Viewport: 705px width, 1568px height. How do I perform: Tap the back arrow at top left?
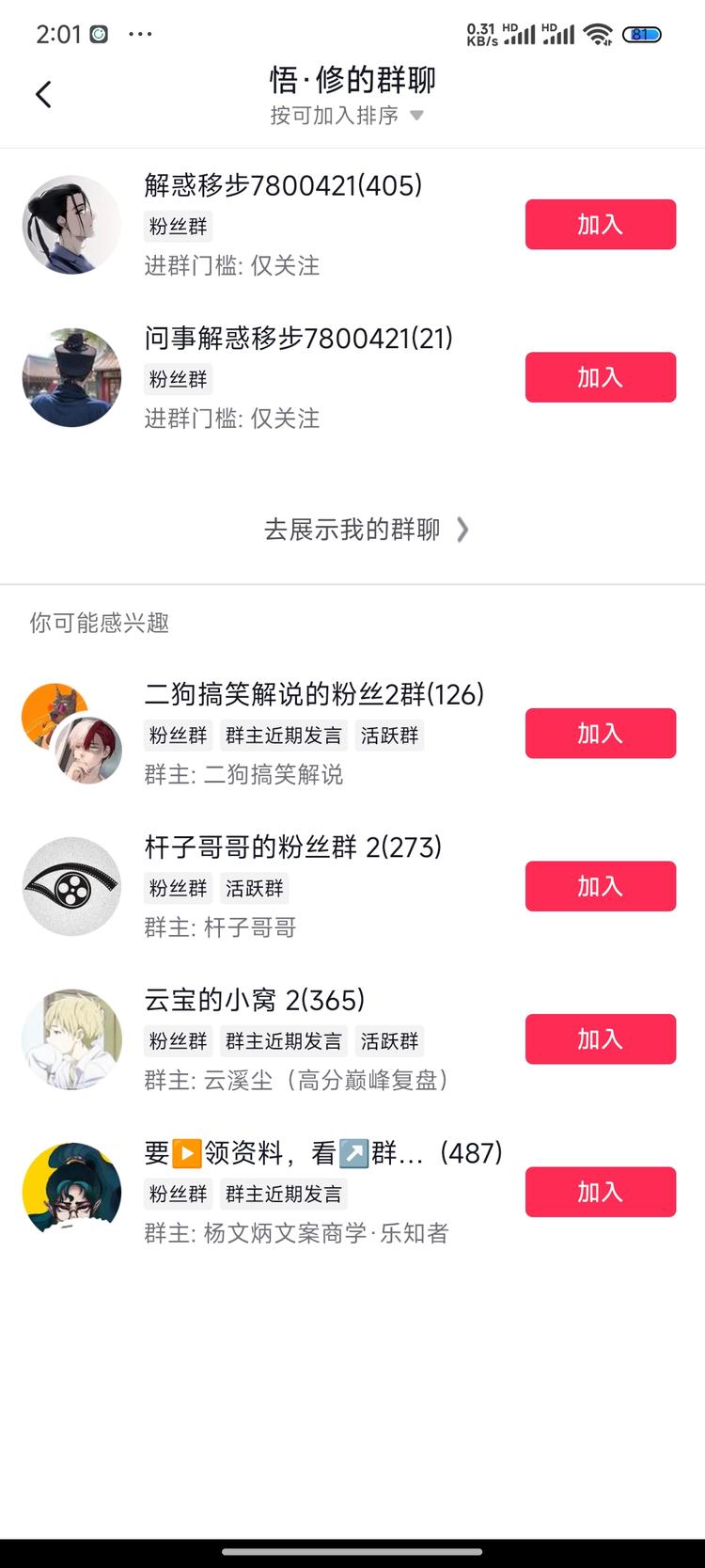point(42,94)
